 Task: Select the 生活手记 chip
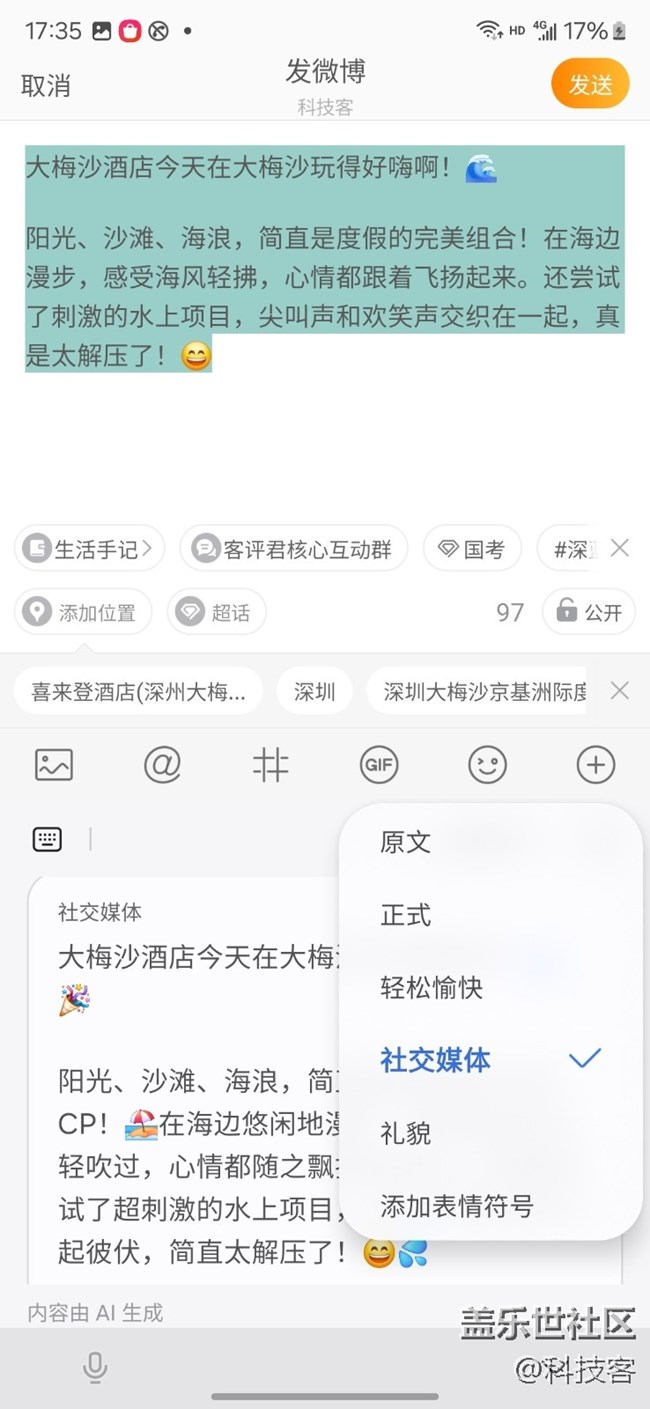click(x=90, y=549)
